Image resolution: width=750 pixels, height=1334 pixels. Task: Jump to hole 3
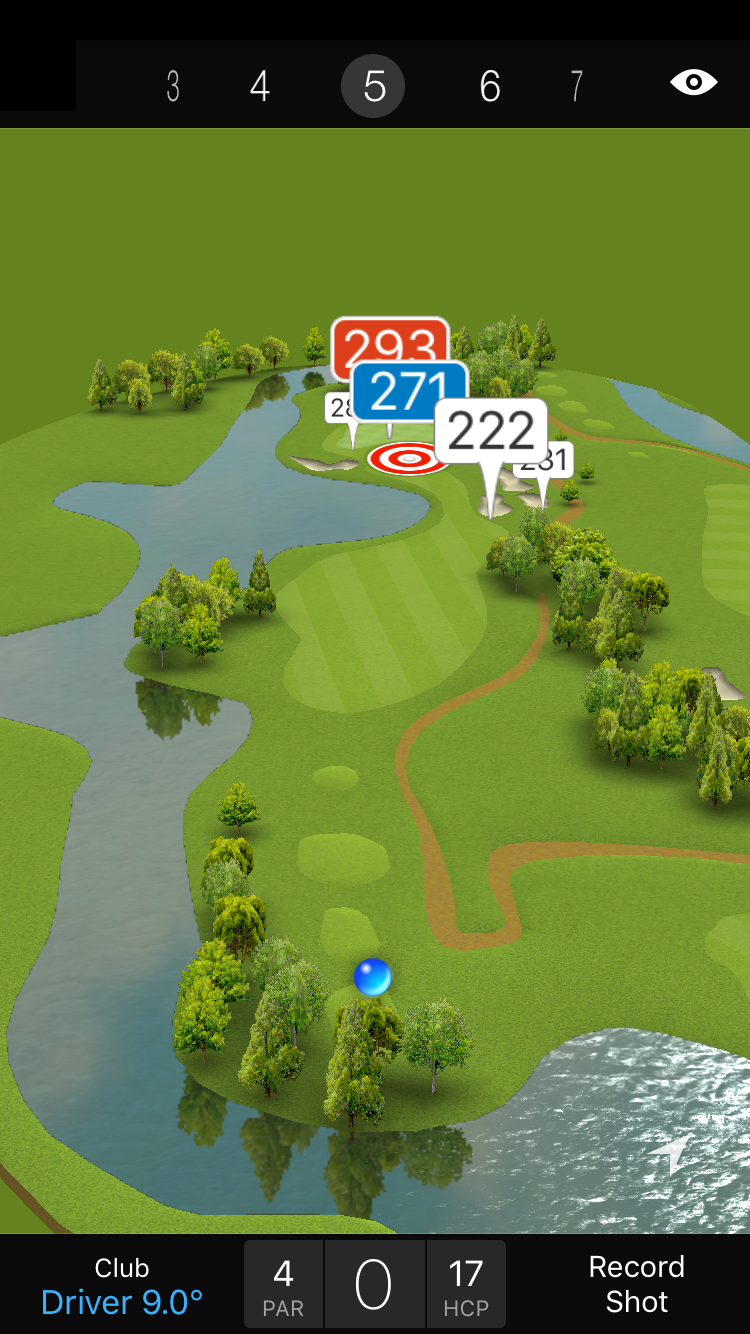pos(173,86)
